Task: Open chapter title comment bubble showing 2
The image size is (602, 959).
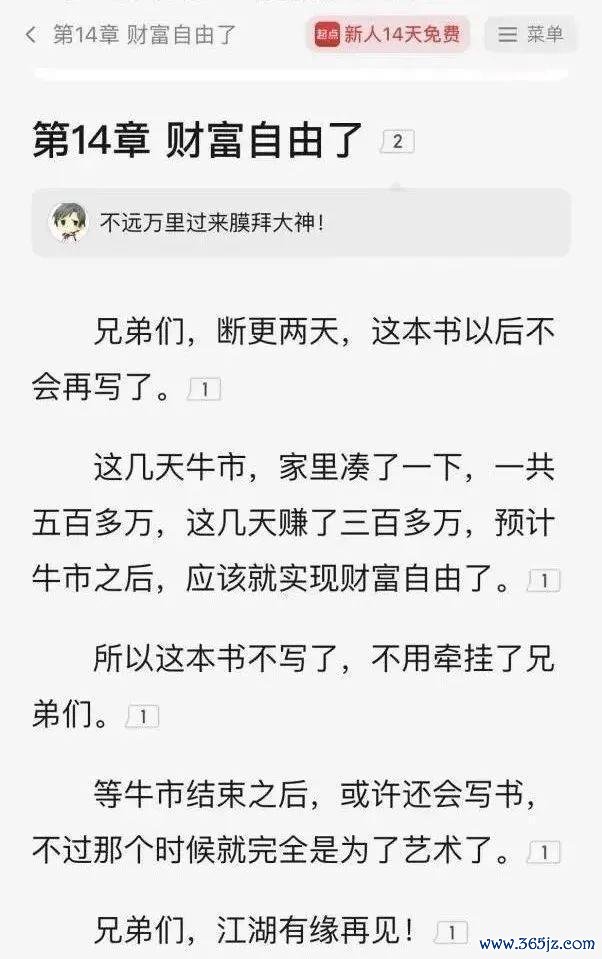Action: pos(397,142)
